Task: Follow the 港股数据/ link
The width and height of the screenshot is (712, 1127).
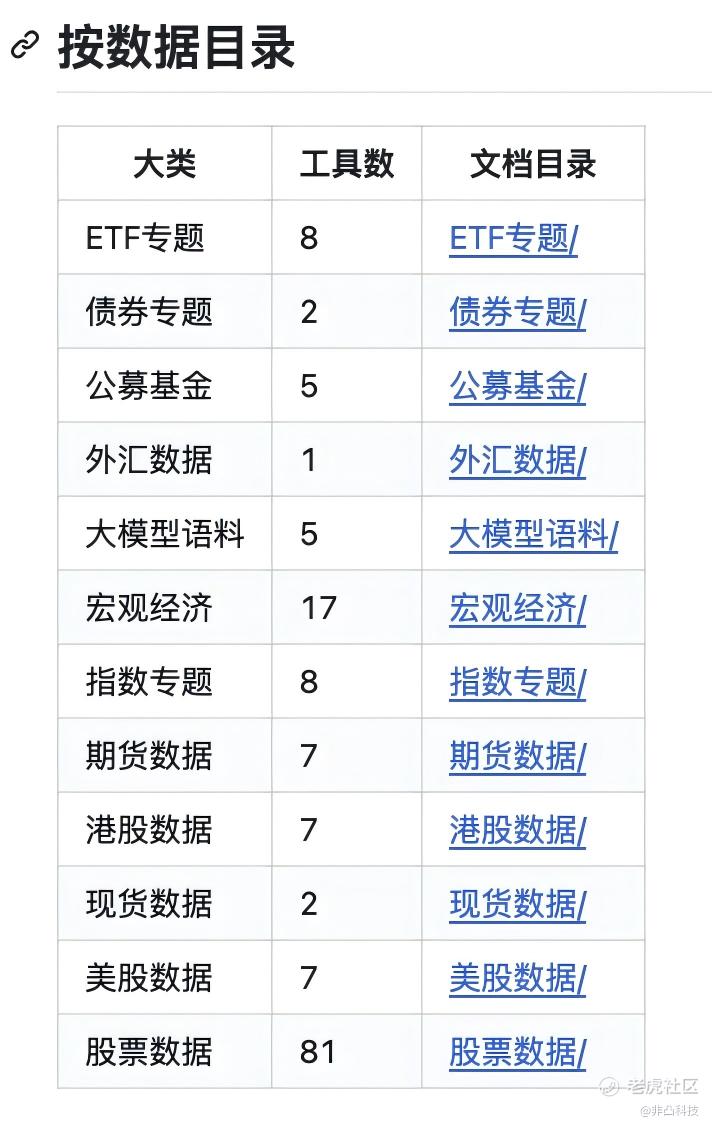Action: click(x=517, y=831)
